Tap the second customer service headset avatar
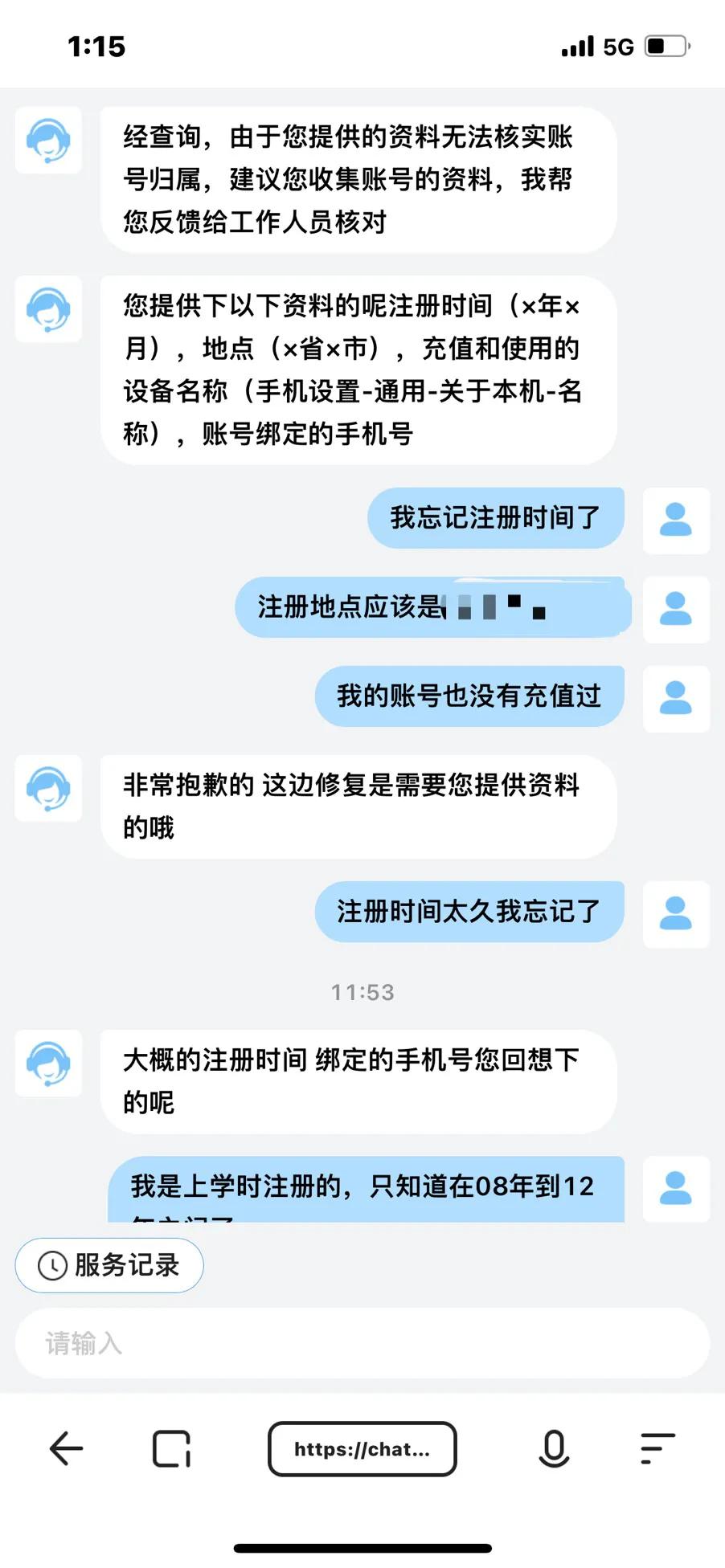Screen dimensions: 725x1568 48,311
